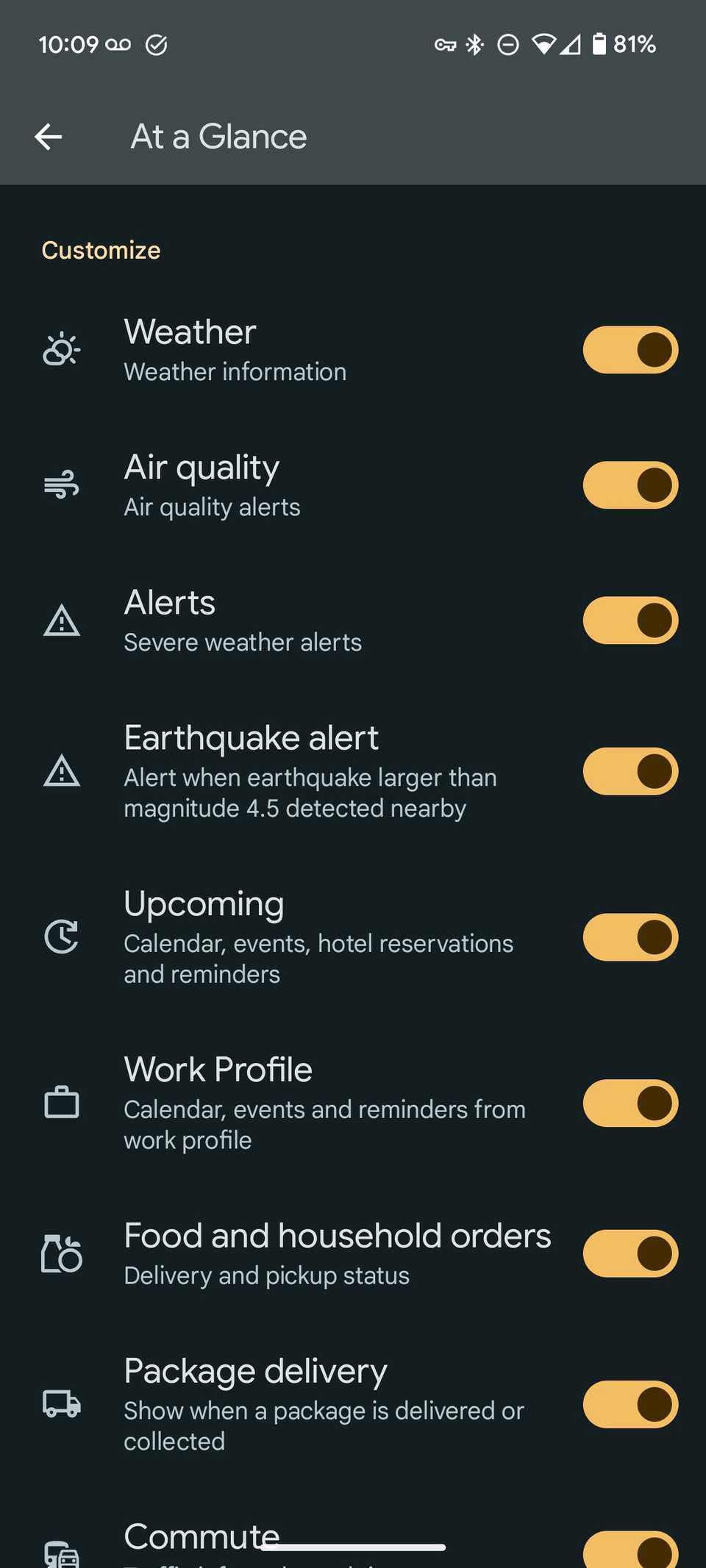Turn off the Work Profile switch

(630, 1103)
